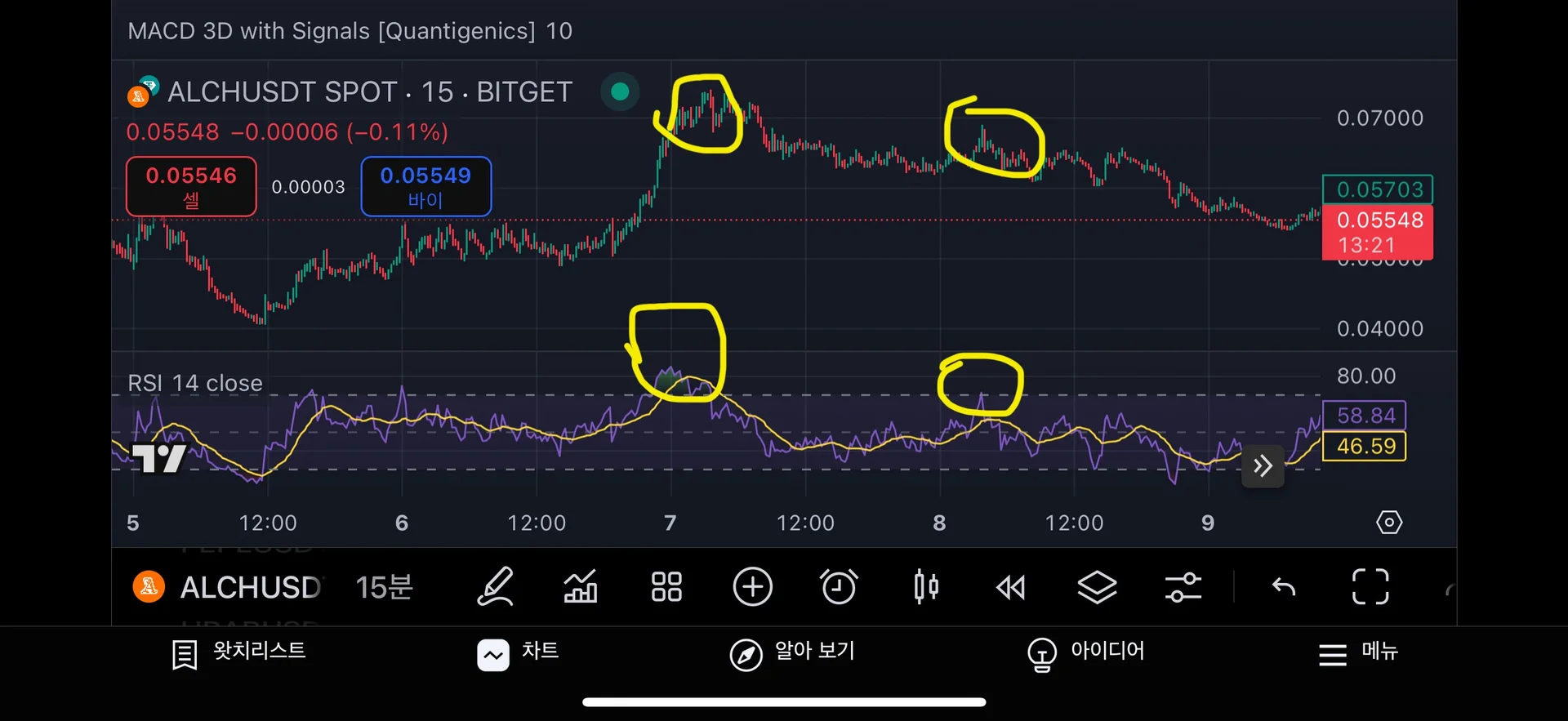Enter fullscreen chart mode

1370,587
